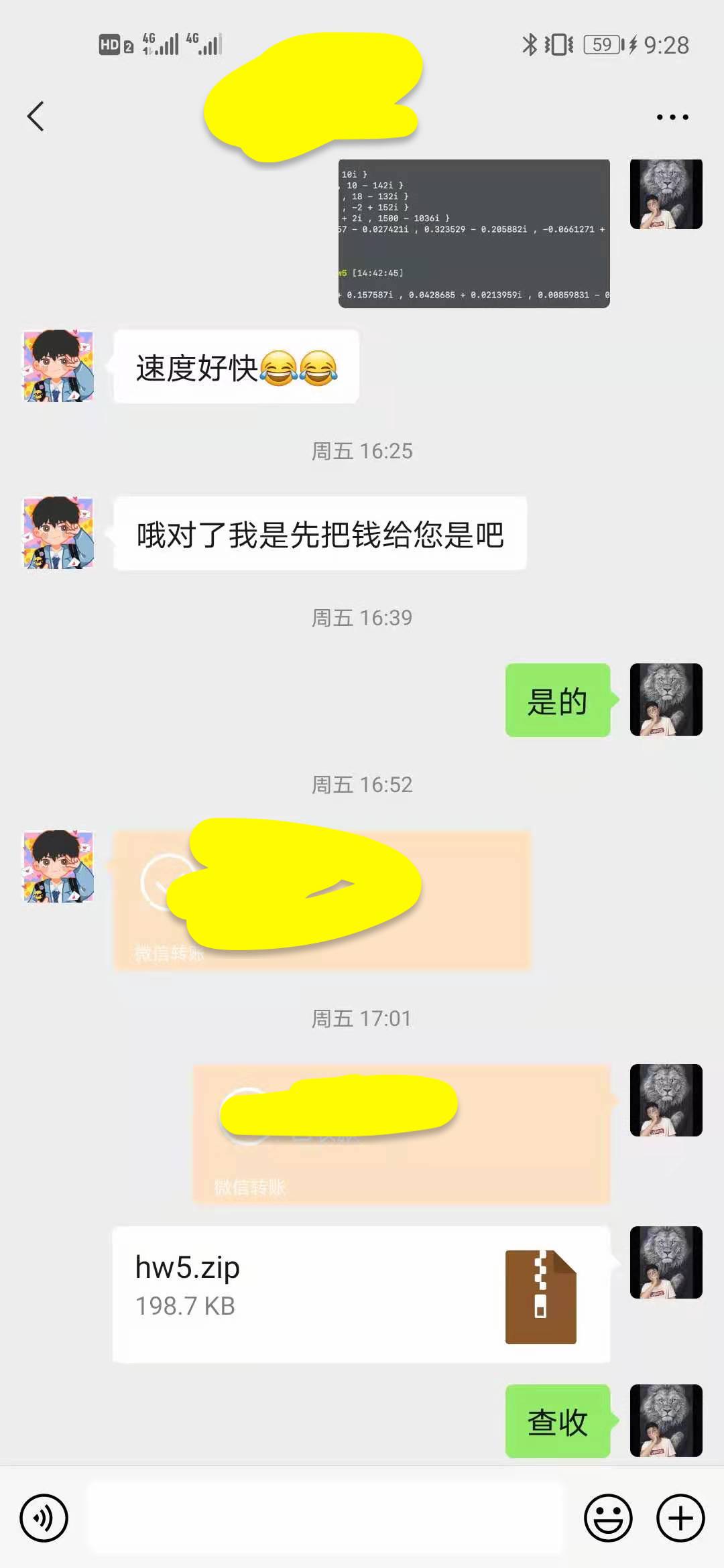Tap the message text input field

point(325,1518)
